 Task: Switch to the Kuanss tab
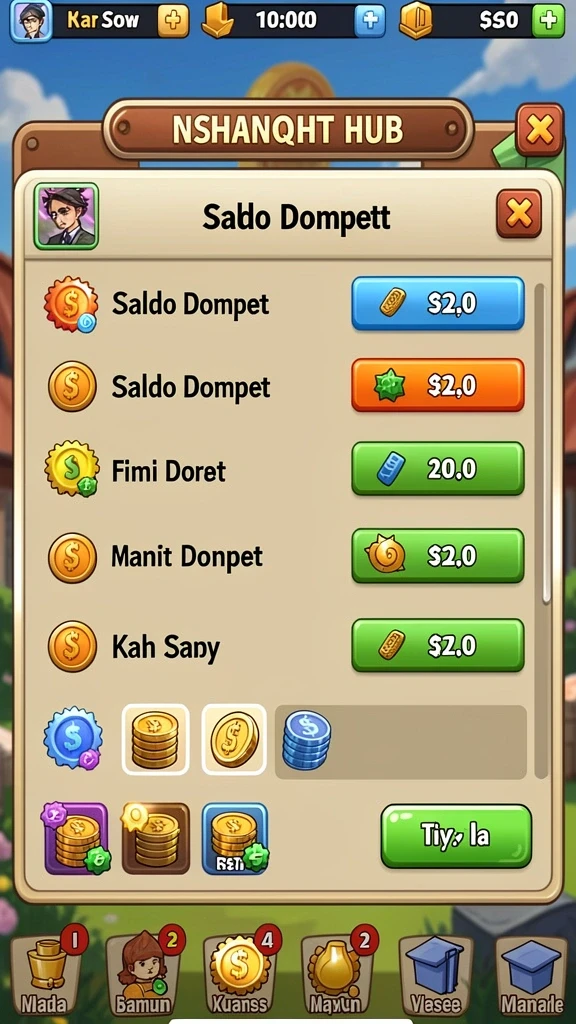pos(240,973)
